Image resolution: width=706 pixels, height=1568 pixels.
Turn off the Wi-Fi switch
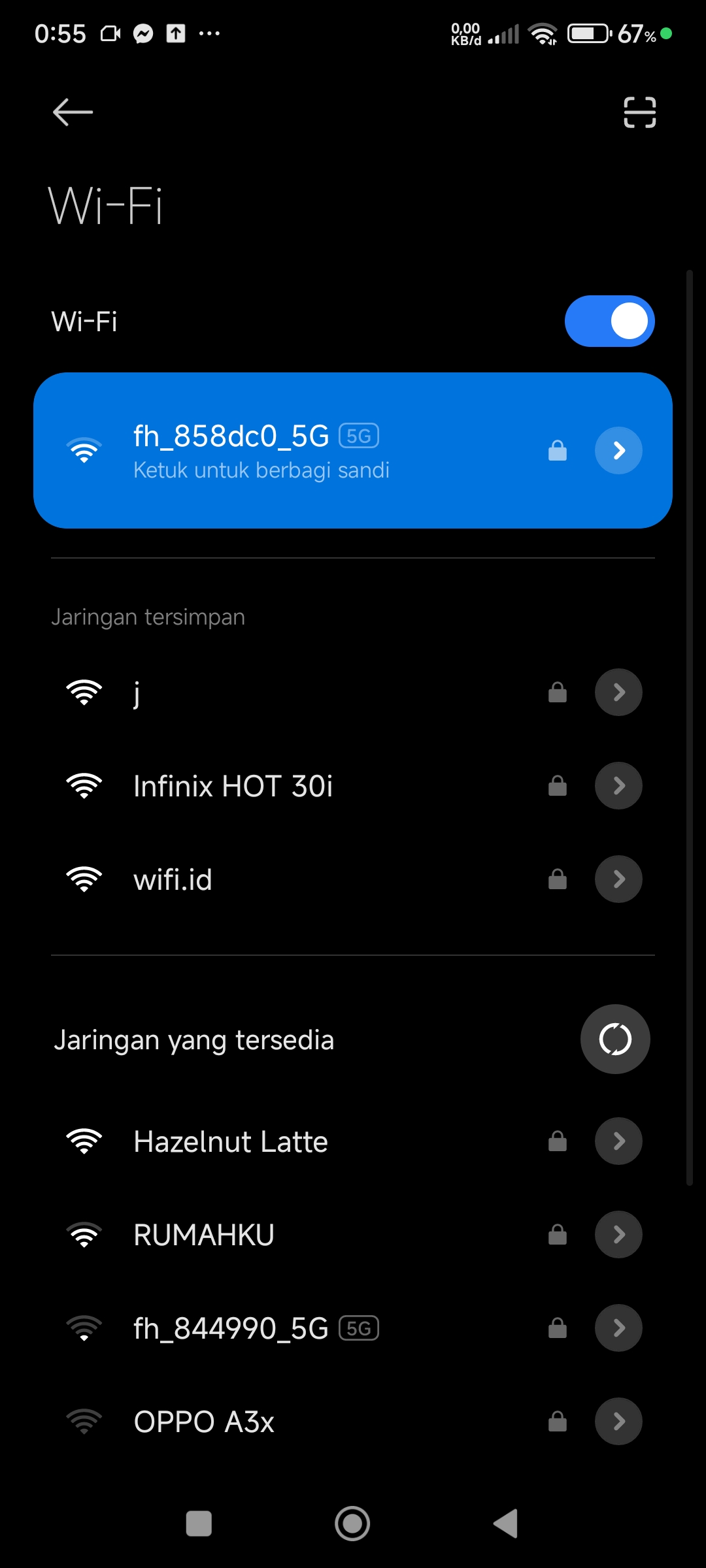(x=609, y=321)
